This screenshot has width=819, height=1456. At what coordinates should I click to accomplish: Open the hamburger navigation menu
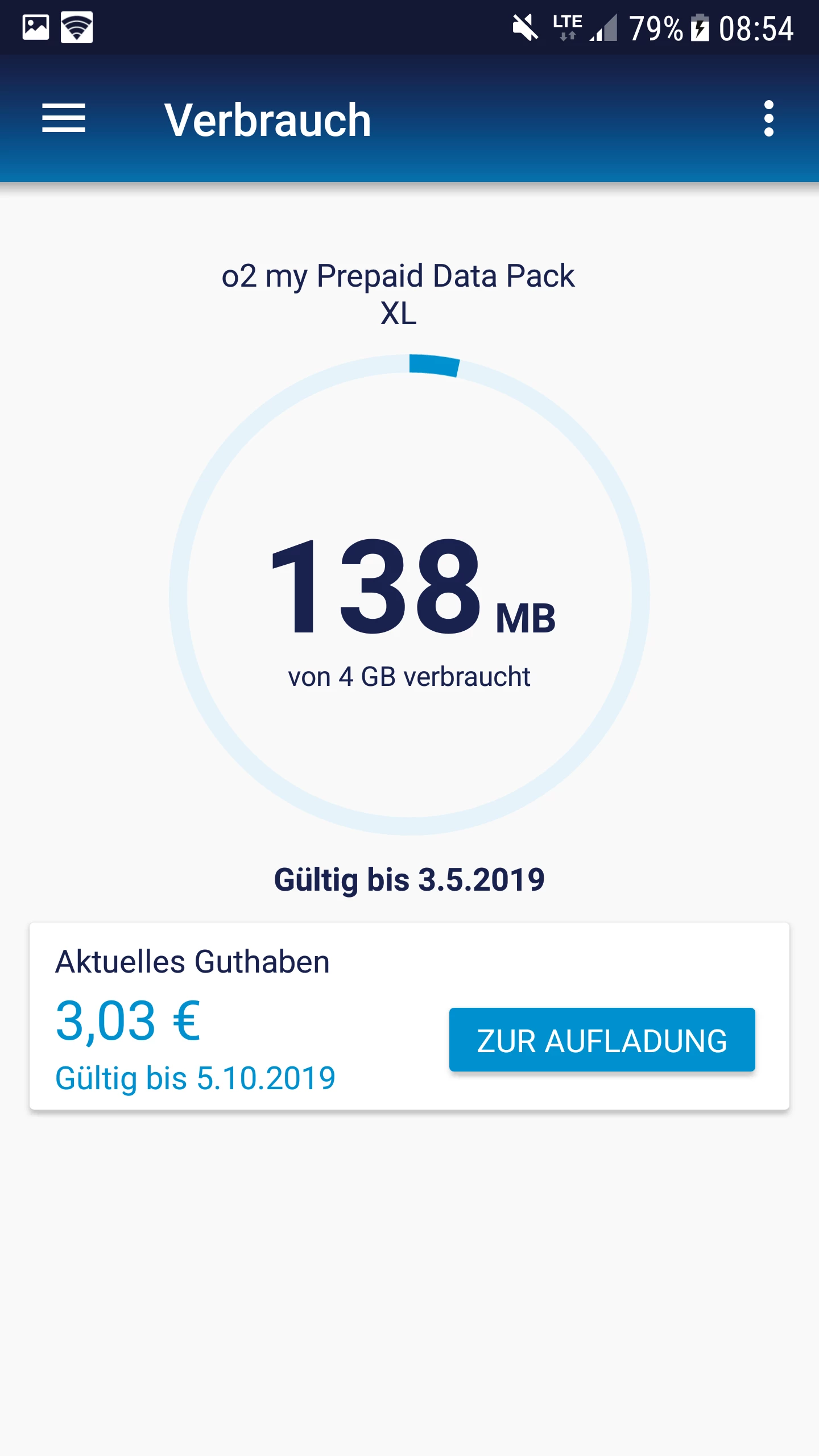pyautogui.click(x=64, y=118)
